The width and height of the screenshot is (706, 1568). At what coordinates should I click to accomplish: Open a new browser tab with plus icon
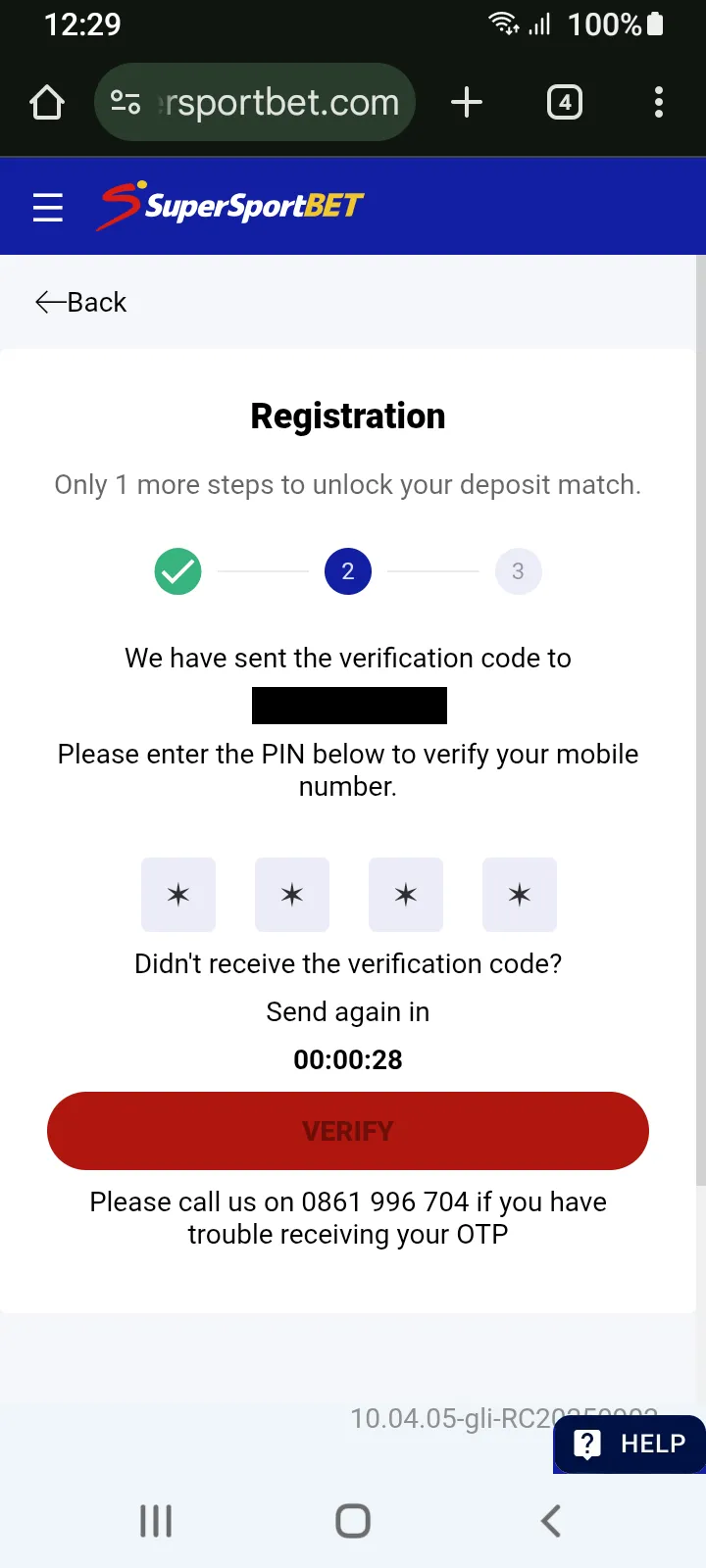(467, 101)
